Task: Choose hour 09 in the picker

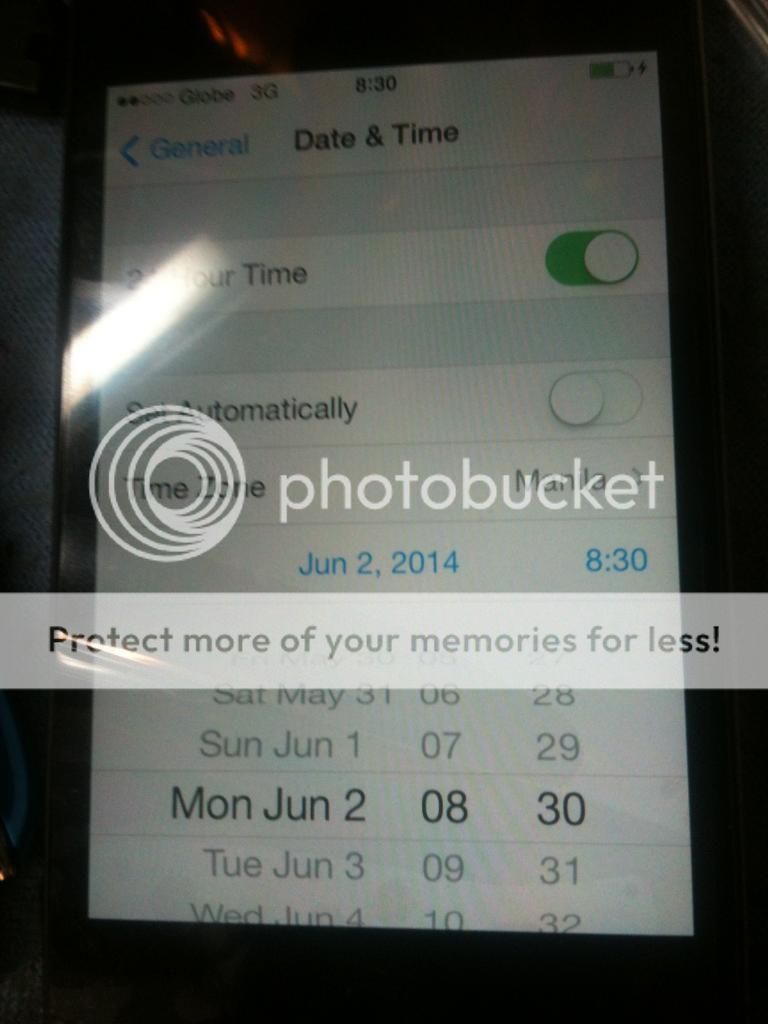Action: pos(443,868)
